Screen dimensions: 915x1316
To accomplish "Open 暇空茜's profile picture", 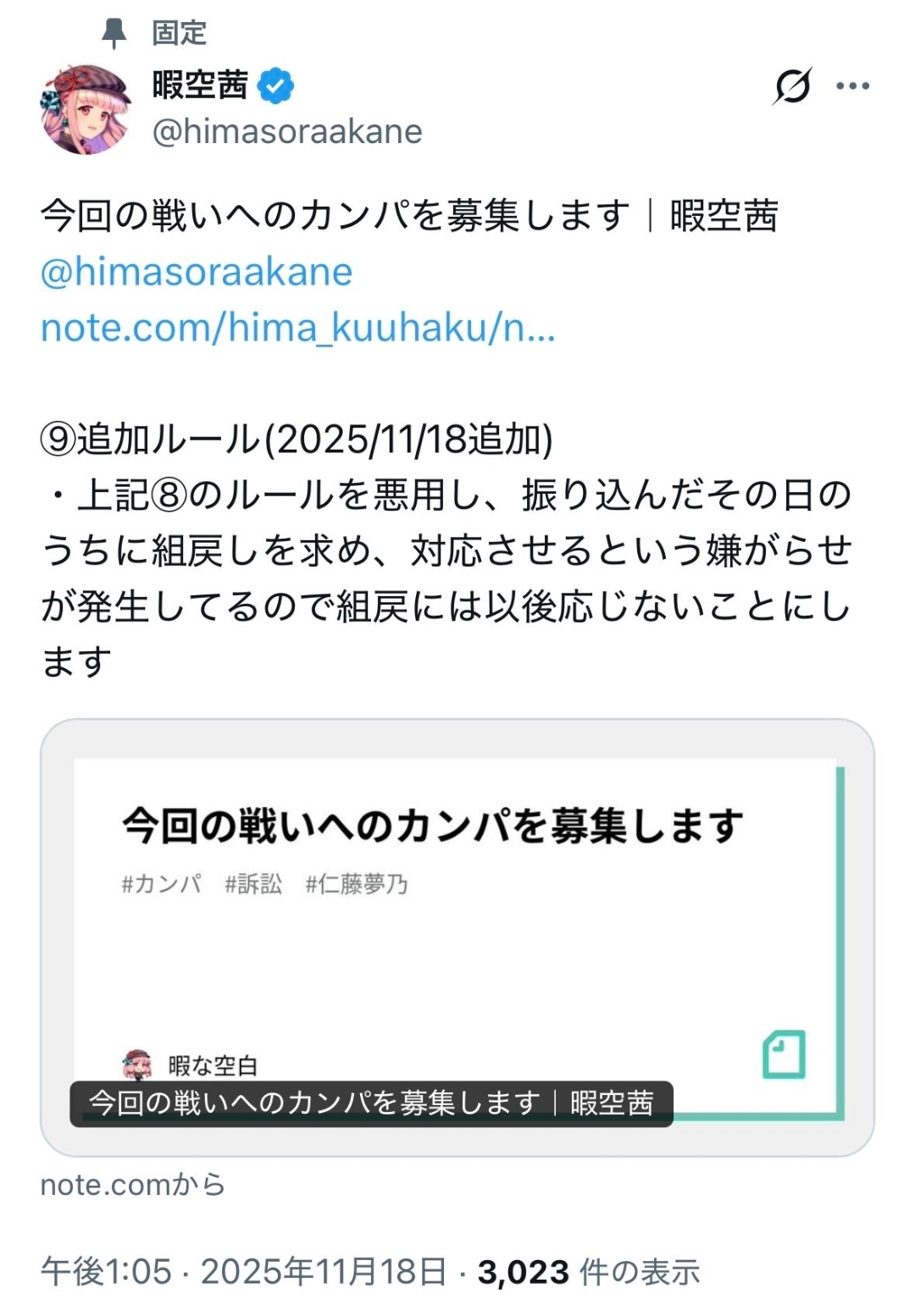I will click(x=86, y=108).
